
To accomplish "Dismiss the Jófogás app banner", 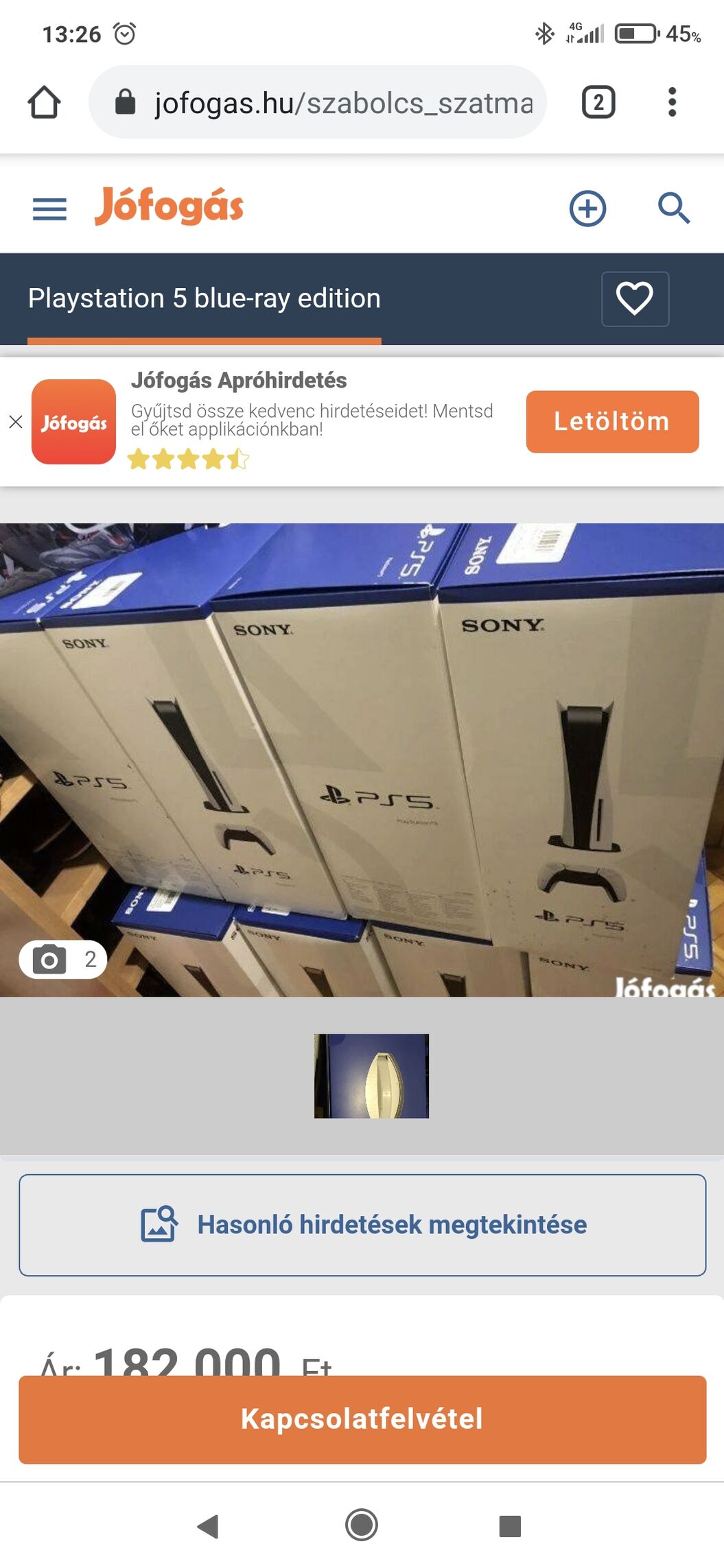I will [x=16, y=422].
